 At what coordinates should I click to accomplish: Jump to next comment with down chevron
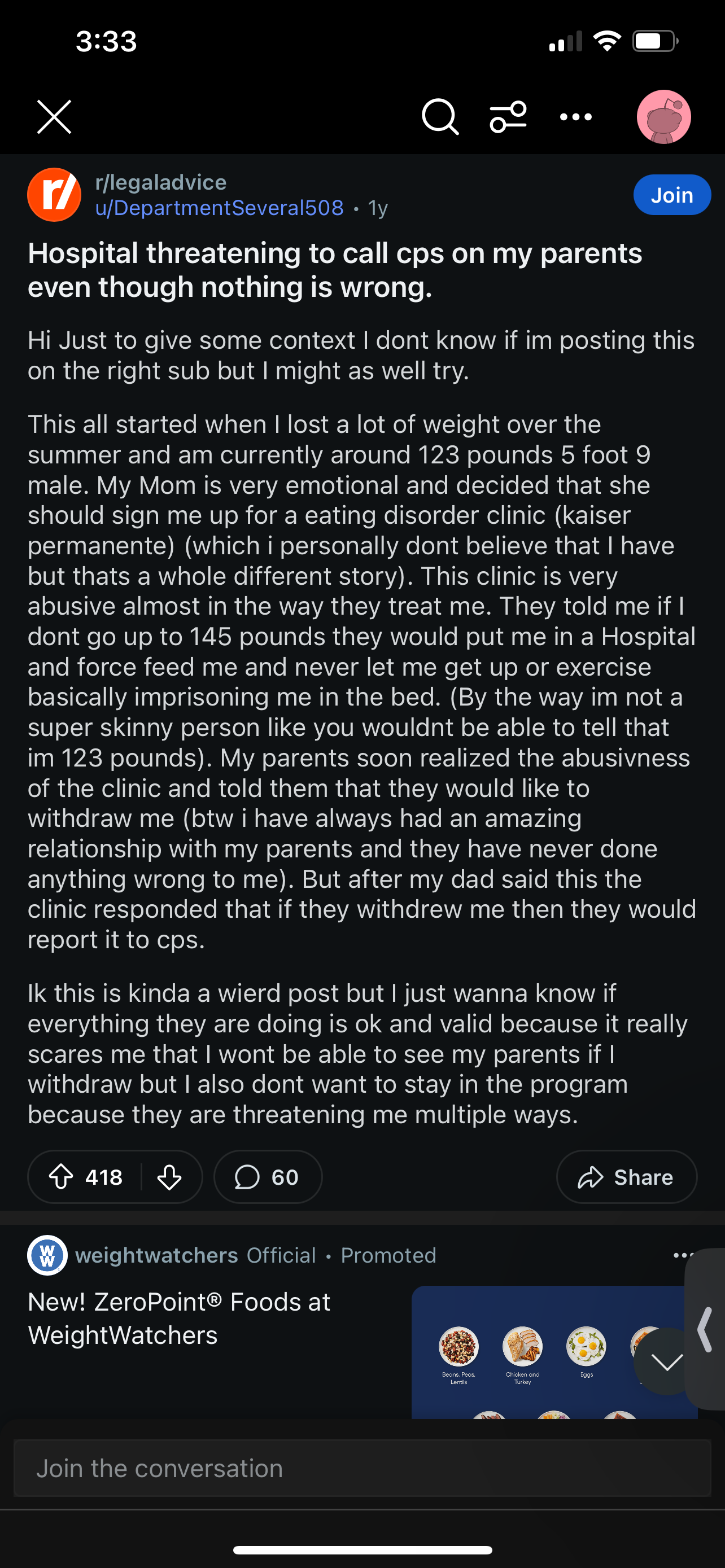[x=667, y=1362]
